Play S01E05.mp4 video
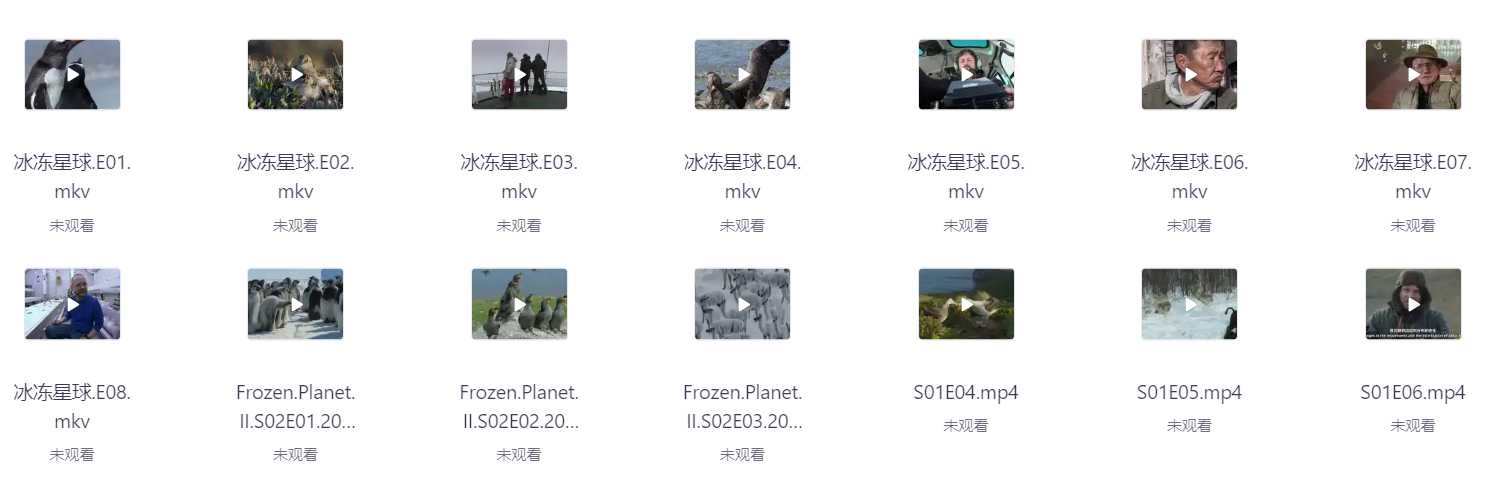1509x495 pixels. point(1190,303)
